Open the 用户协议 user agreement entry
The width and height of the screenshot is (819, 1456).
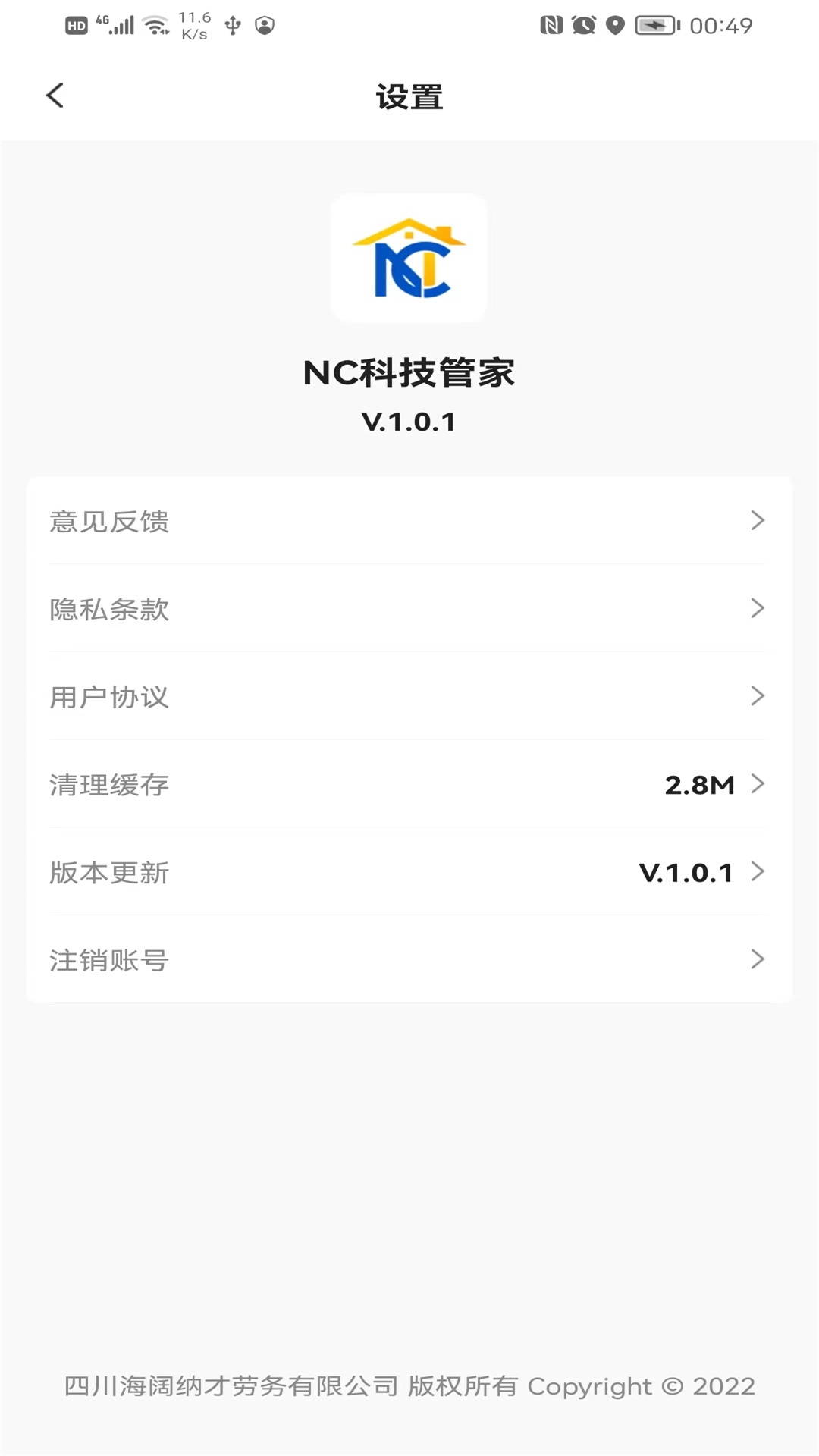409,697
